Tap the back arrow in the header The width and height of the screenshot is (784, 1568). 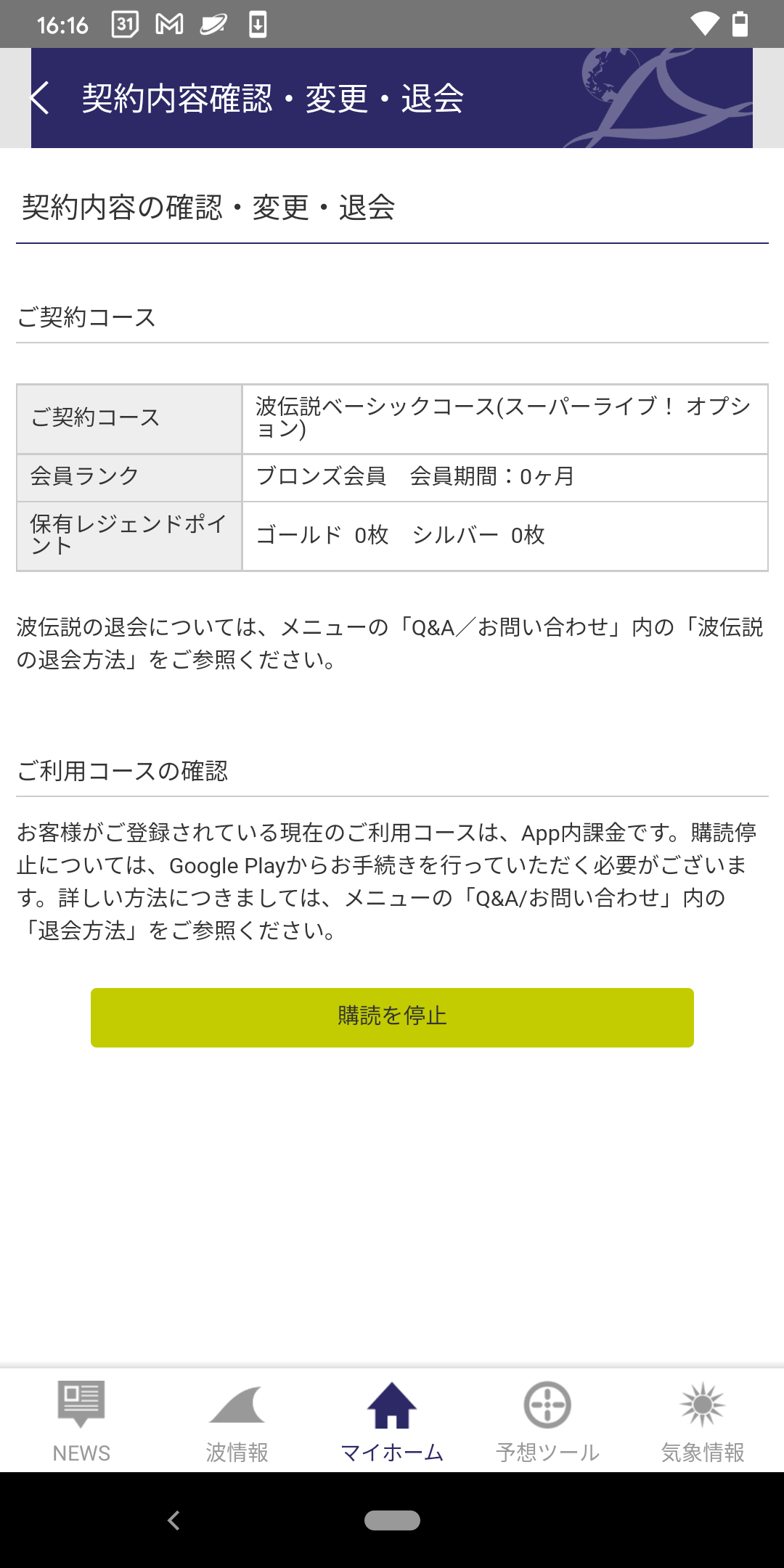(41, 98)
